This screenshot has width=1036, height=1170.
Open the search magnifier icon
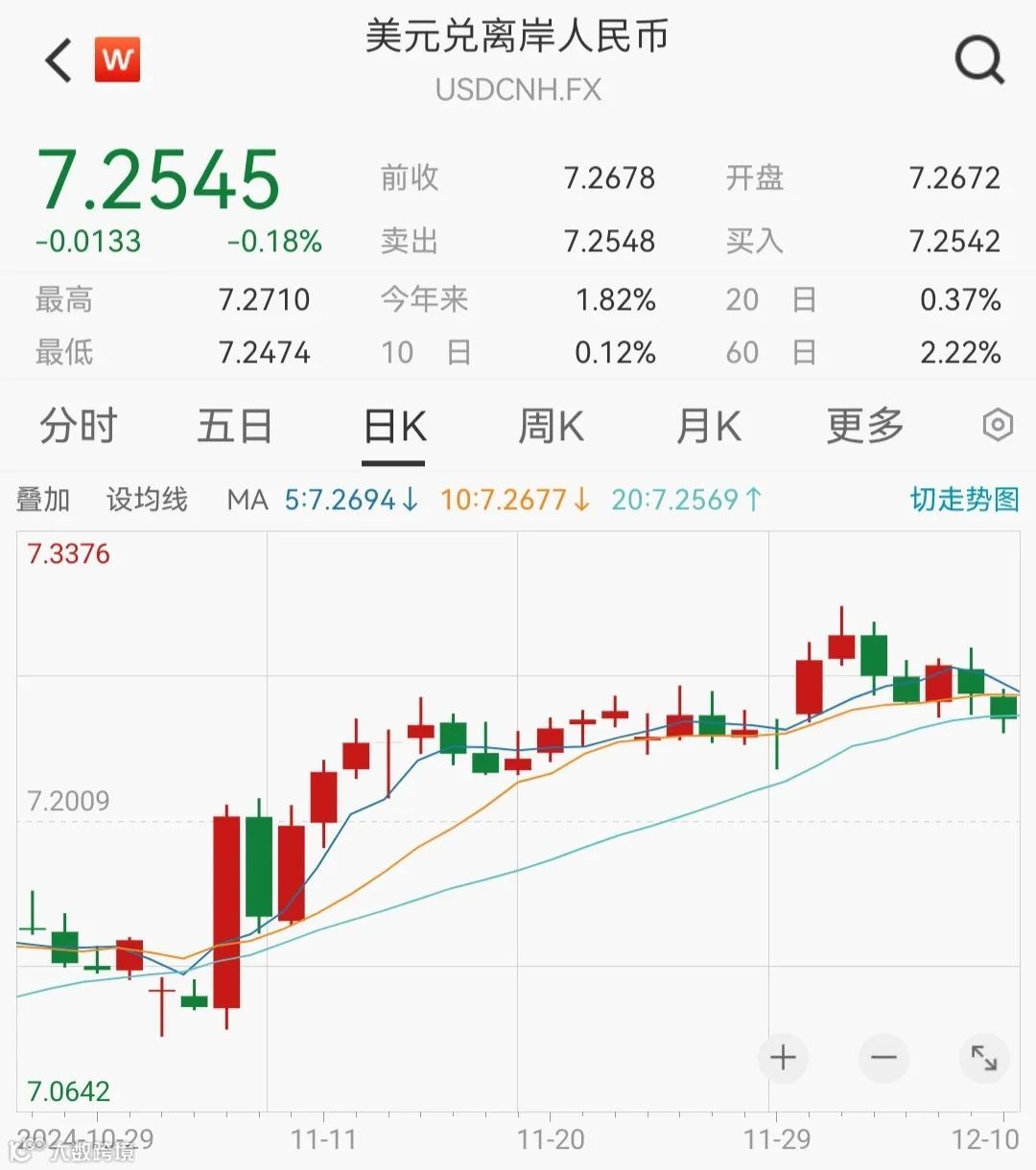click(979, 60)
